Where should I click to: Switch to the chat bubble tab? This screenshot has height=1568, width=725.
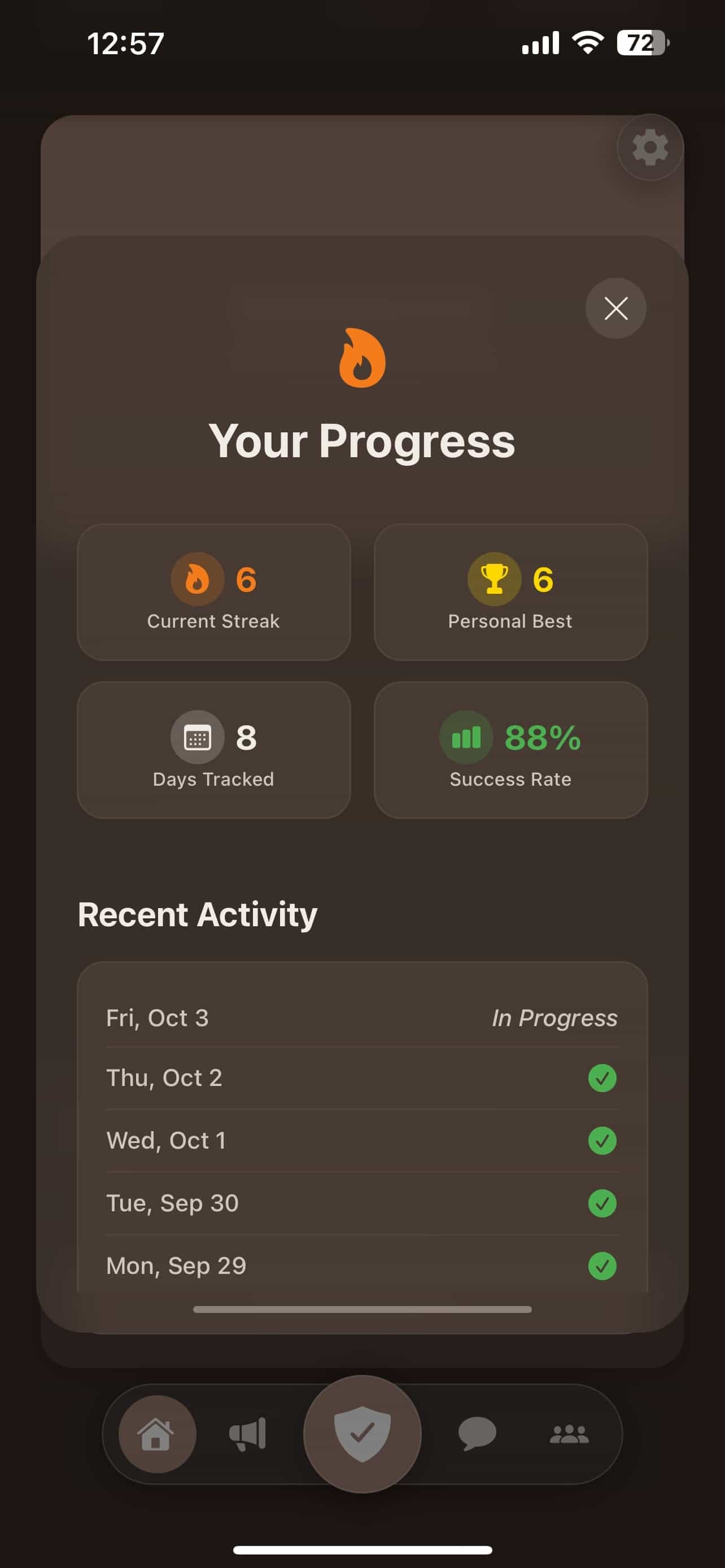click(477, 1434)
